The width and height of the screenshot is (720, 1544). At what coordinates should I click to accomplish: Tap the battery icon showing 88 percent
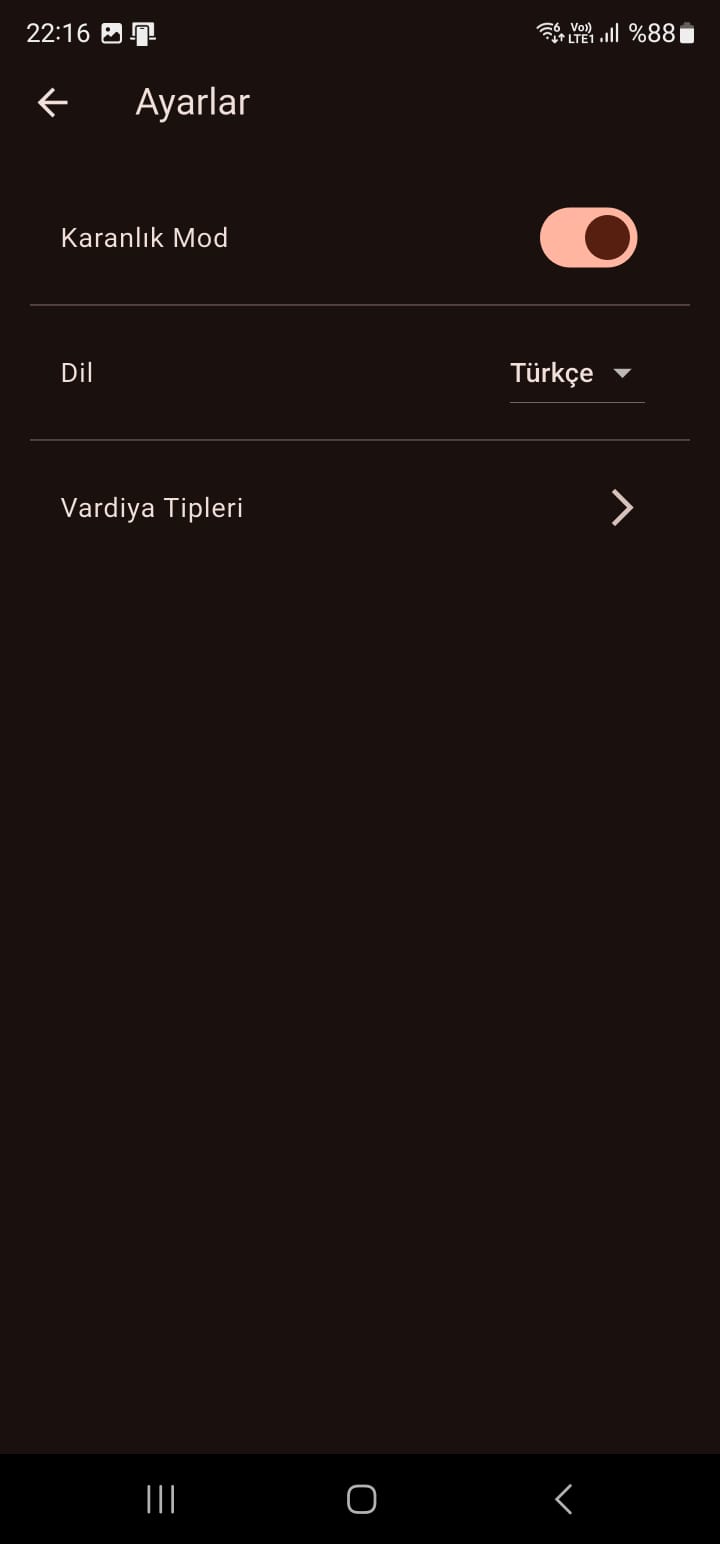pyautogui.click(x=685, y=33)
